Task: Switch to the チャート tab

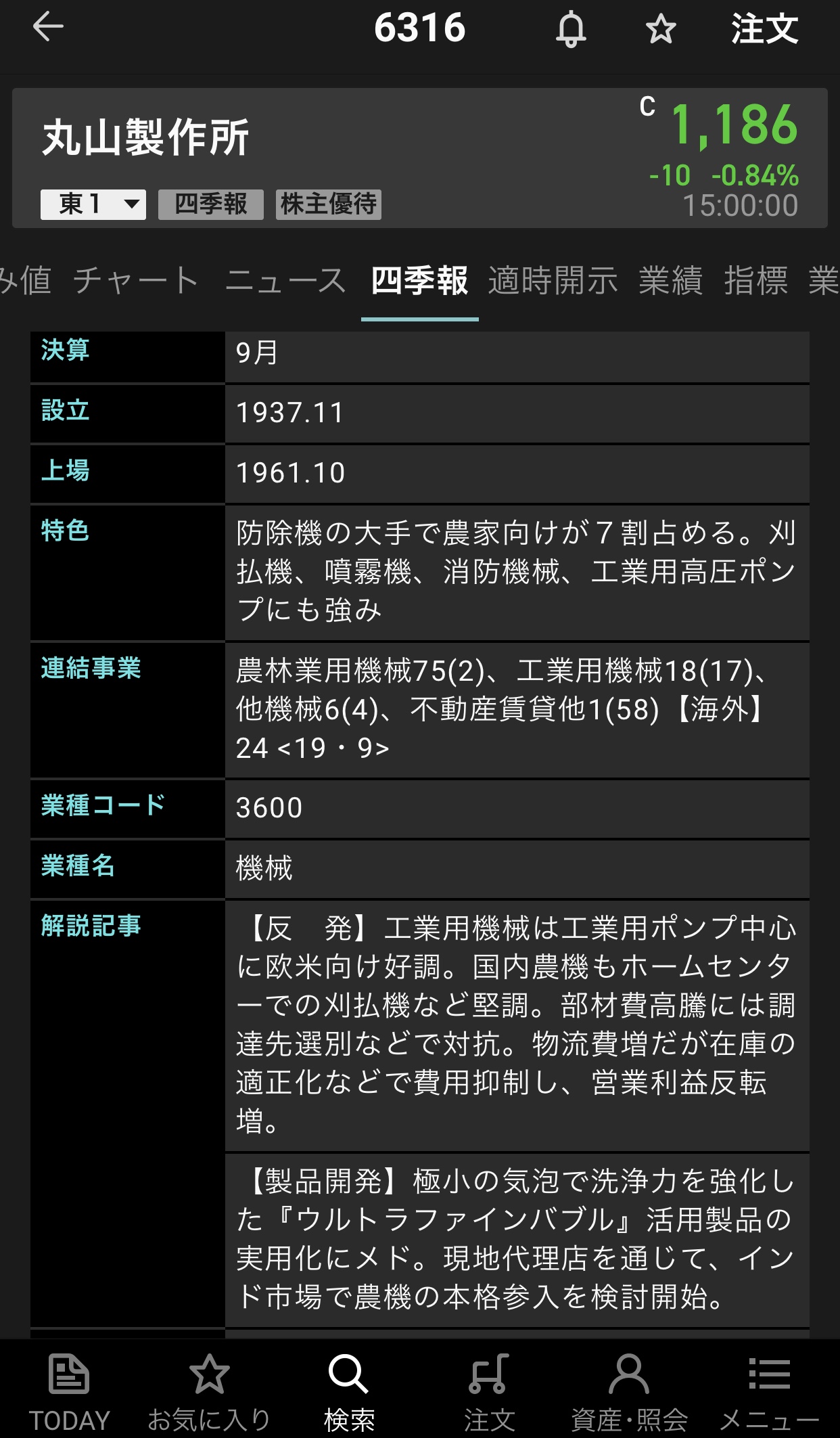Action: click(136, 281)
